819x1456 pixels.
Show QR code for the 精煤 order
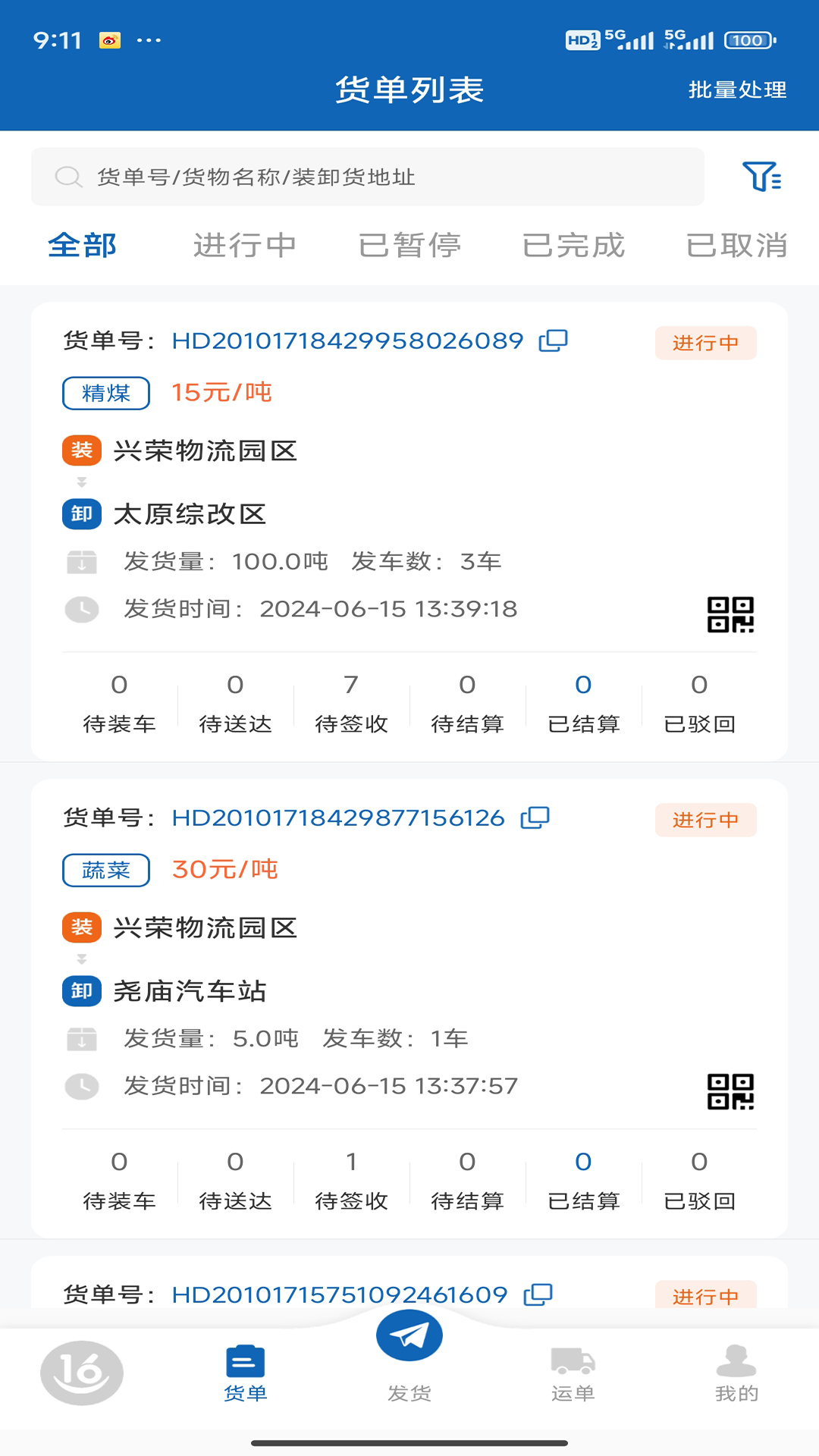pyautogui.click(x=730, y=614)
